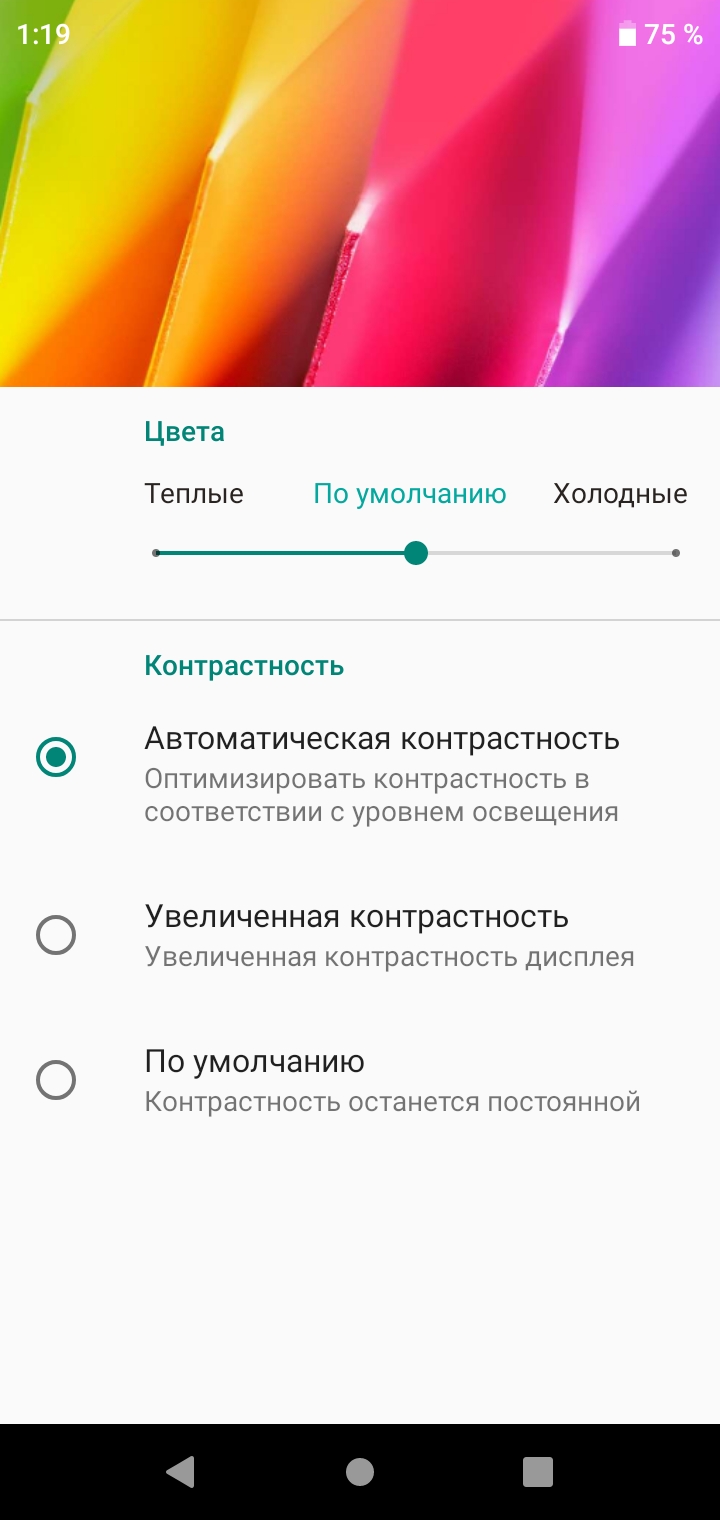
Task: Tap the color temperature slider thumb
Action: coord(416,553)
